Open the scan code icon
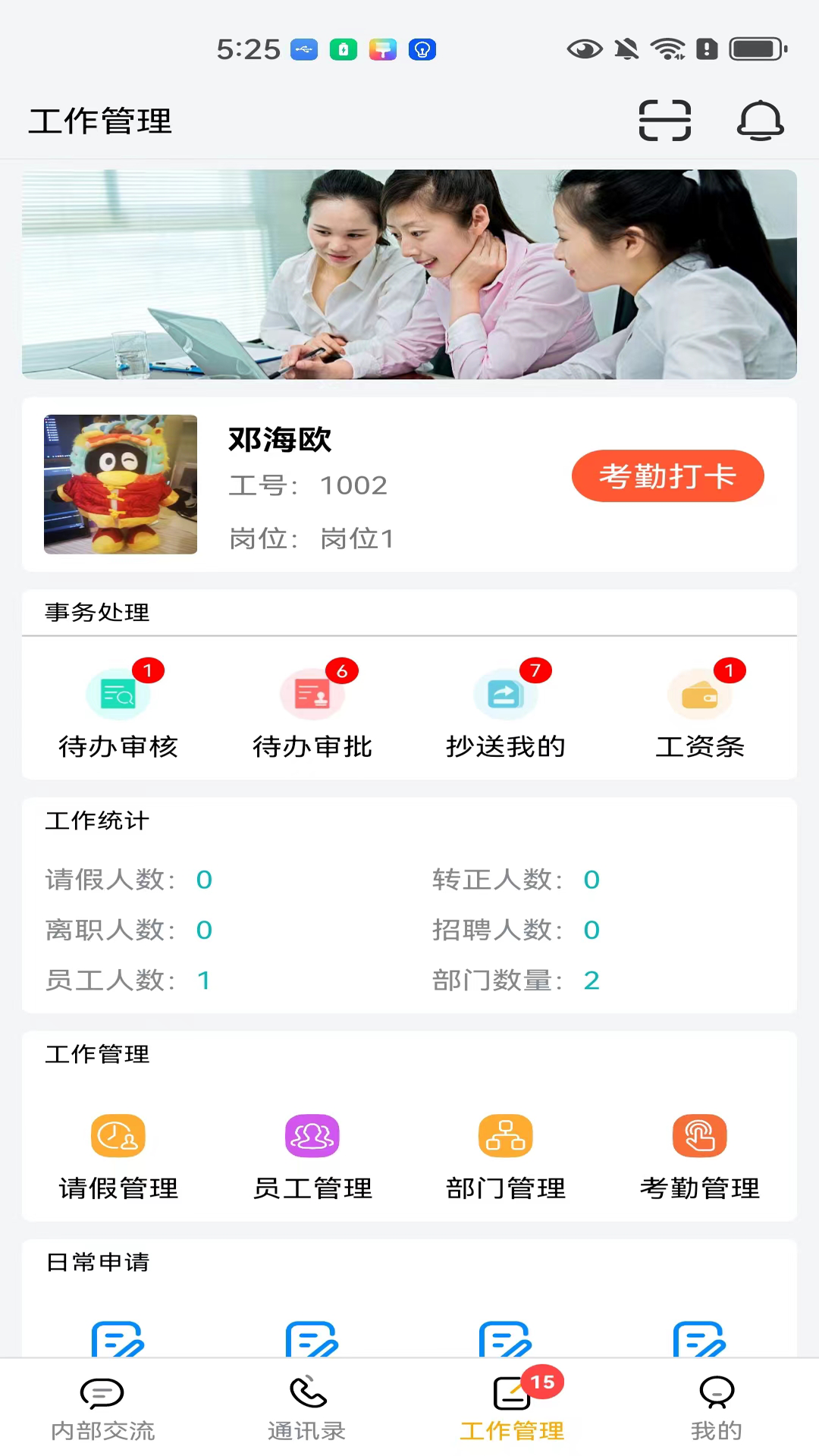This screenshot has width=819, height=1456. click(665, 121)
